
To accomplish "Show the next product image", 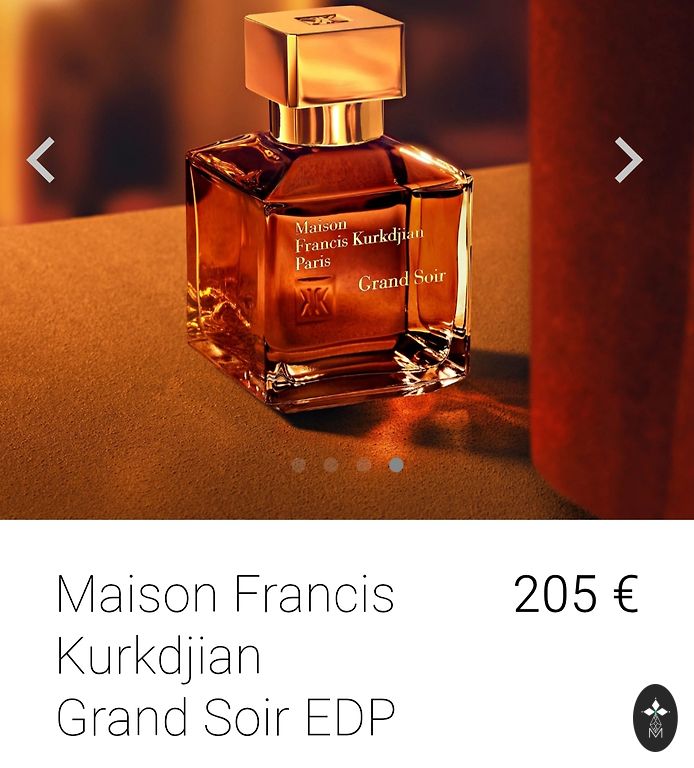I will click(x=628, y=160).
